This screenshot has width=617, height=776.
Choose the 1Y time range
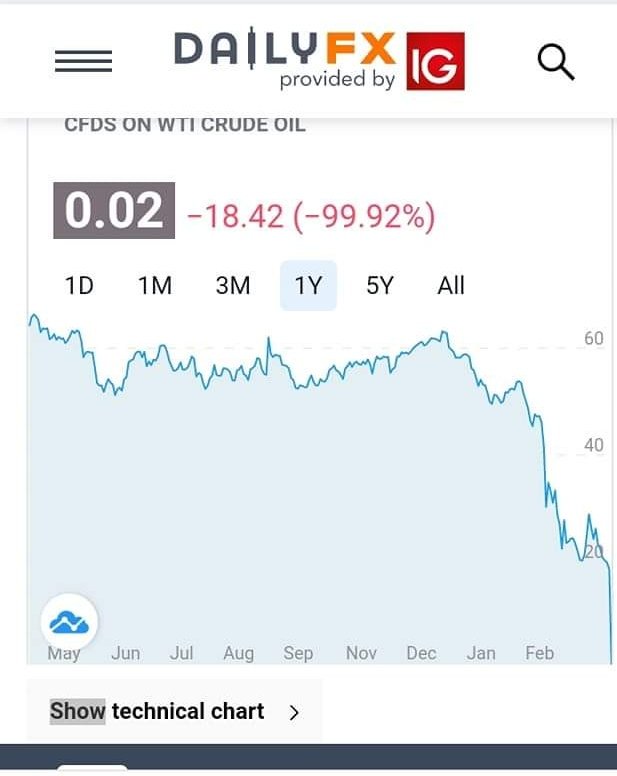point(308,286)
